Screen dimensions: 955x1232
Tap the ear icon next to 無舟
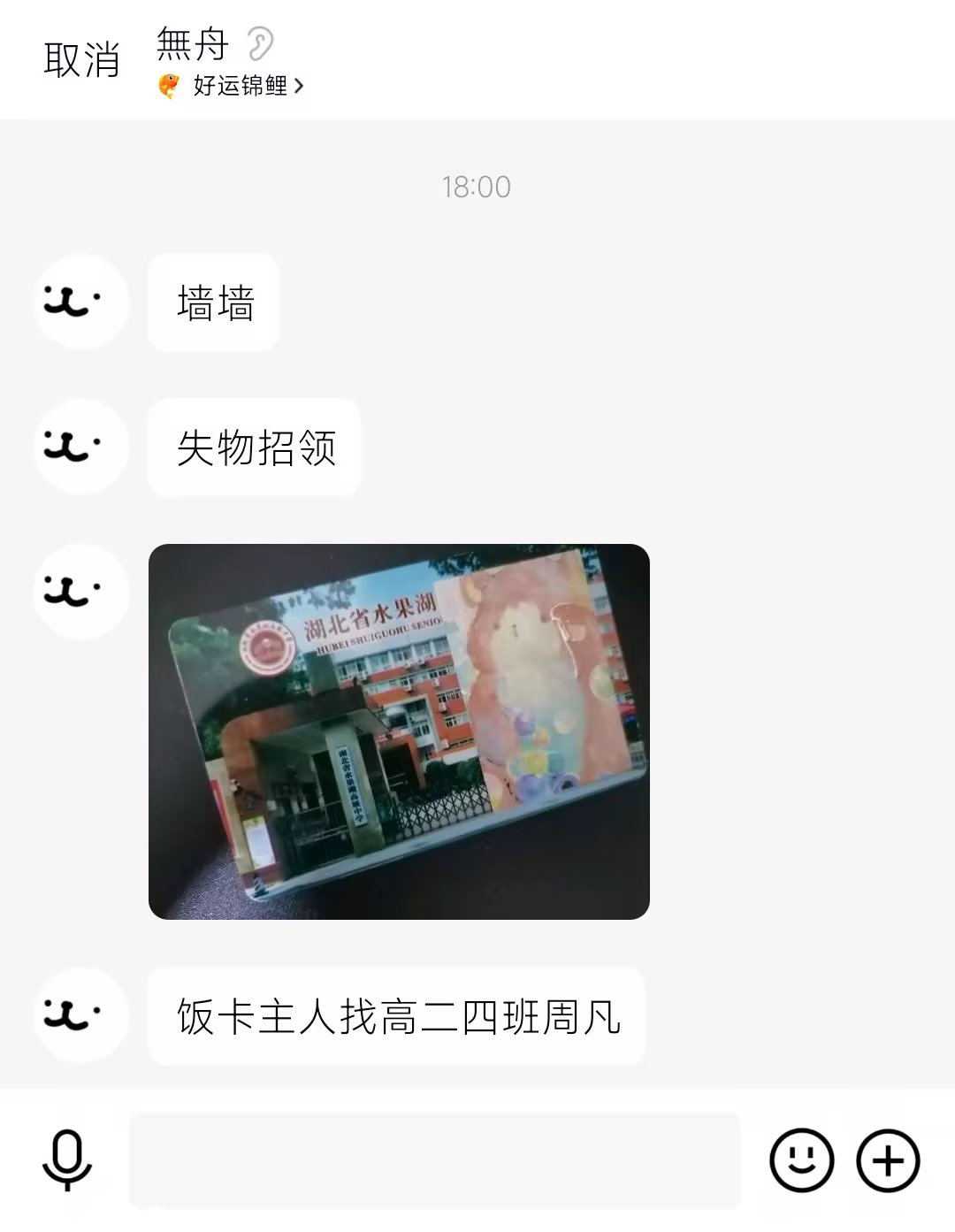(x=260, y=42)
